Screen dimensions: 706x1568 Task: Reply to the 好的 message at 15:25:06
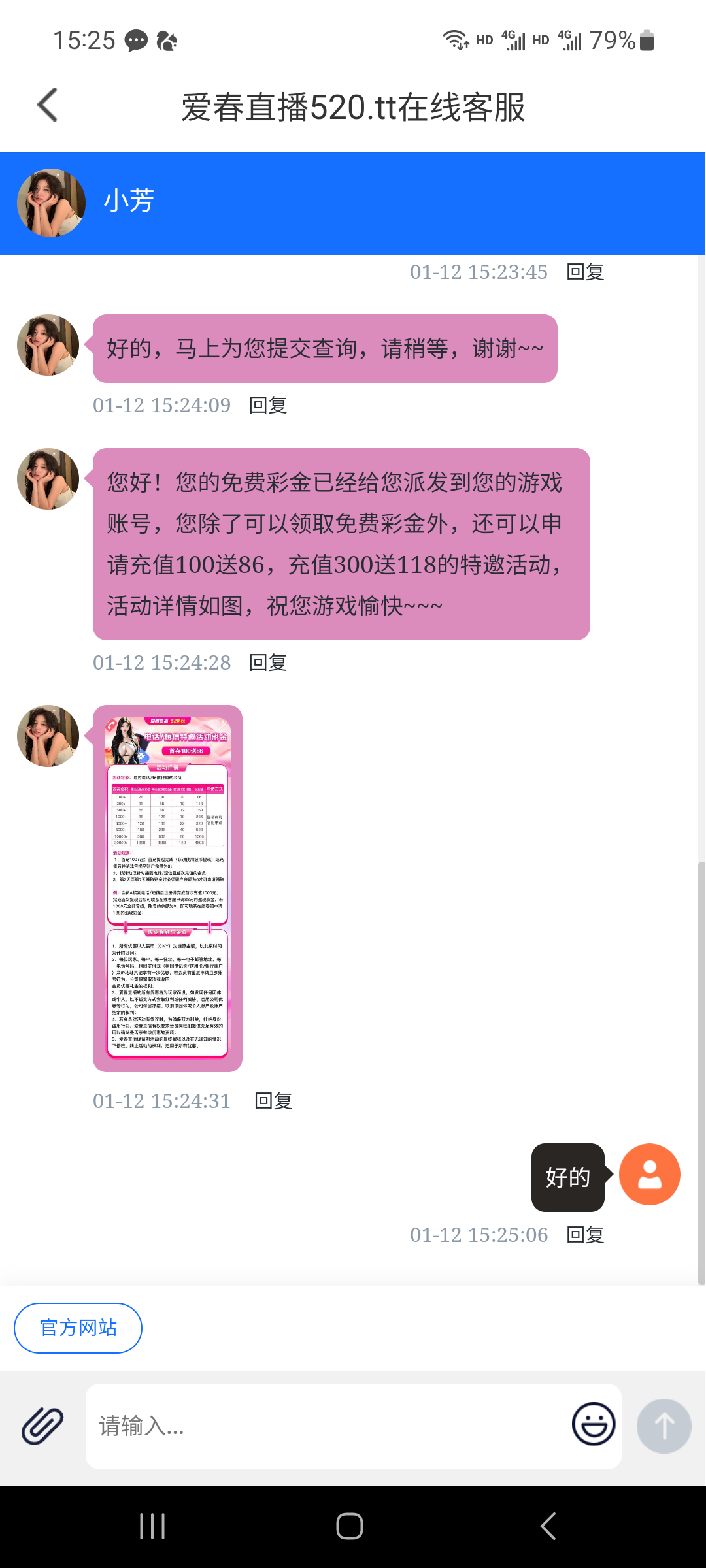tap(585, 1235)
